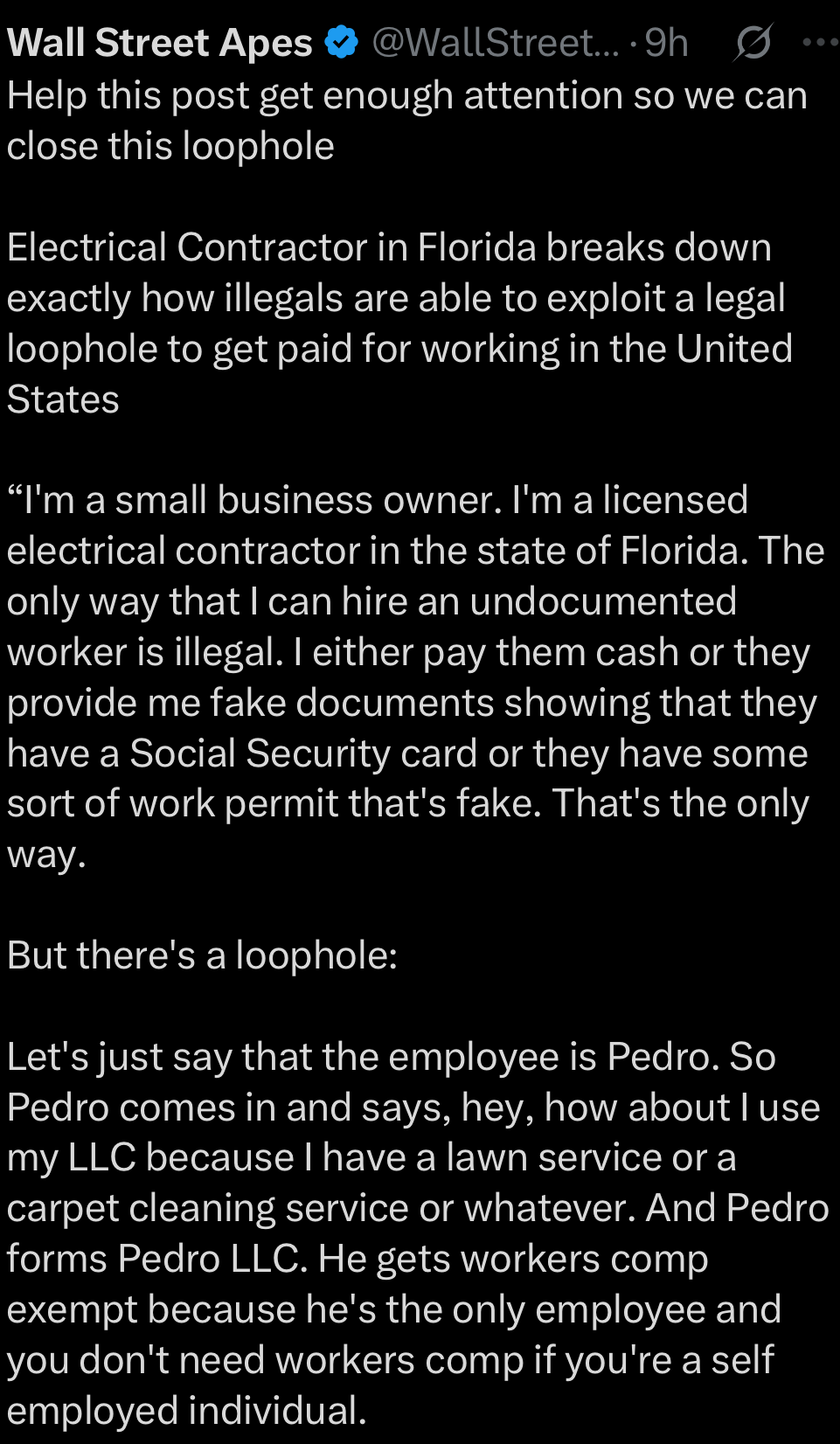Open the post's three-dot overflow menu

coord(820,42)
